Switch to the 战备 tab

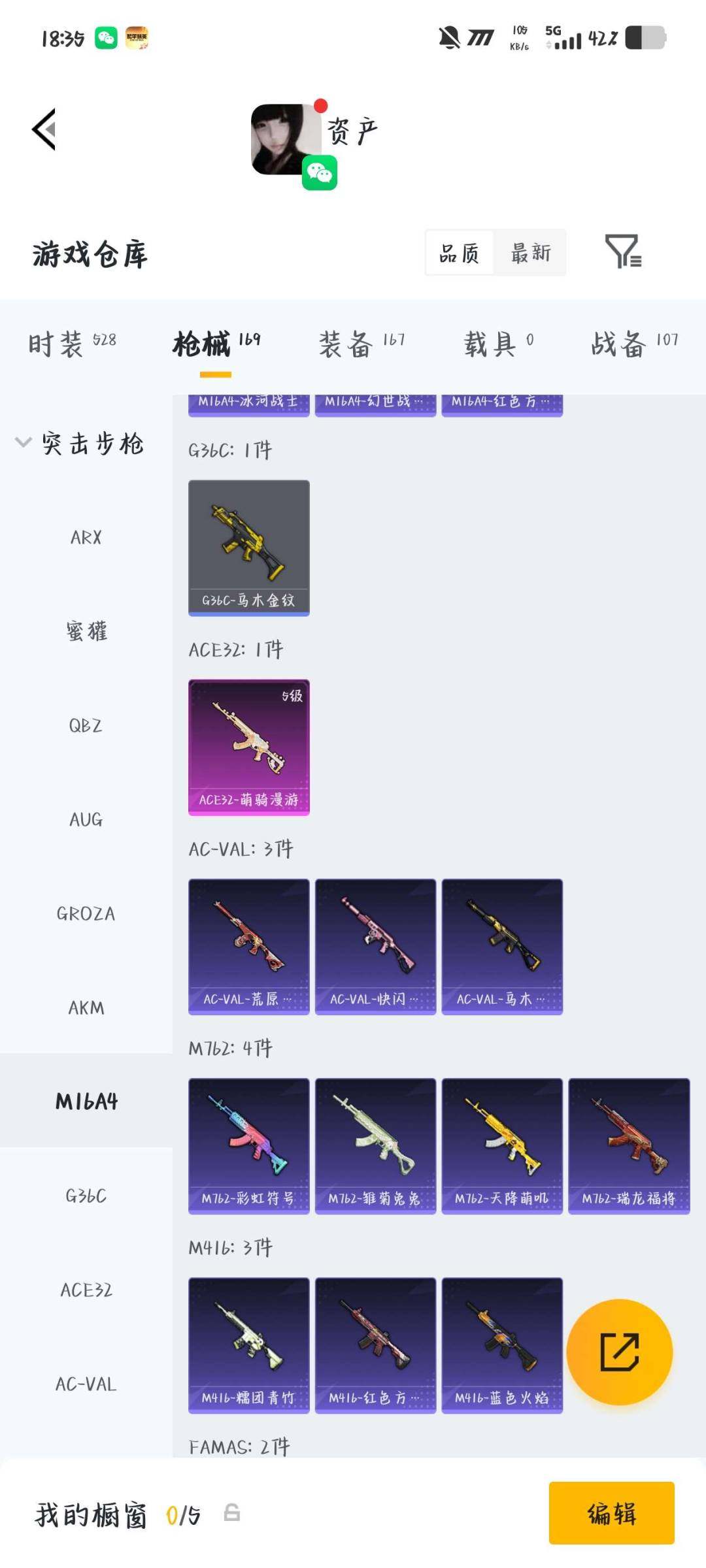634,344
